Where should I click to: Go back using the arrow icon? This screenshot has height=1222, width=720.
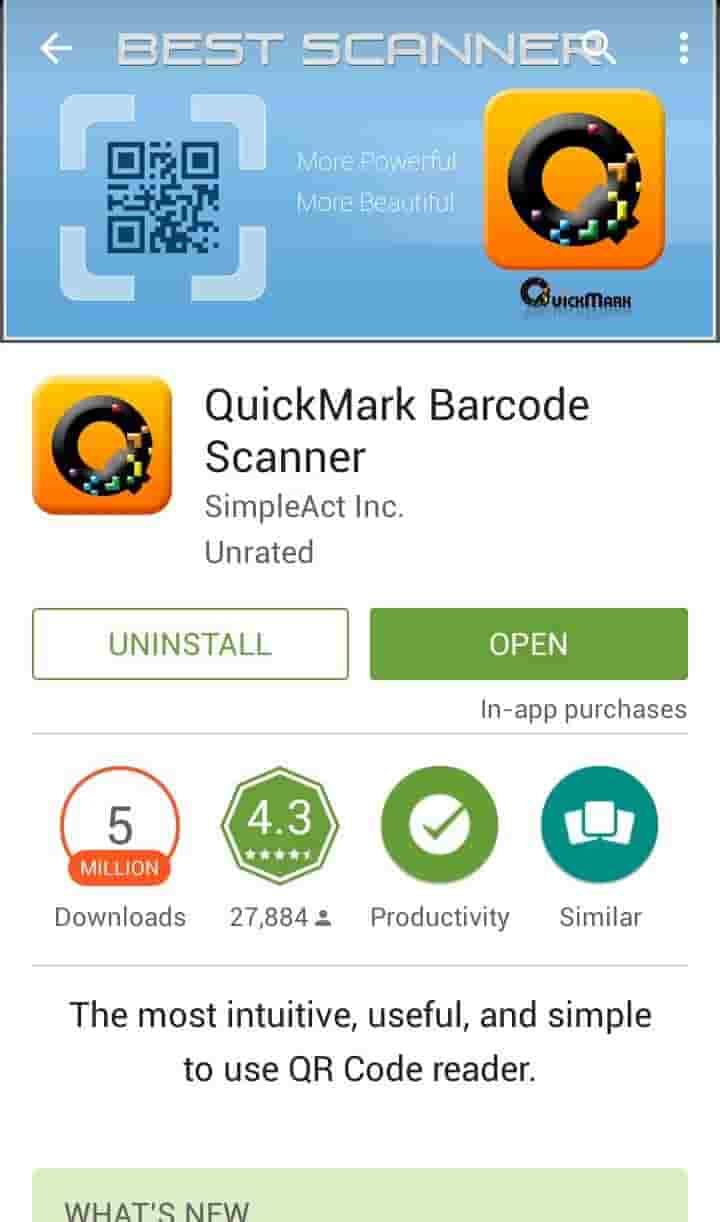(x=56, y=48)
